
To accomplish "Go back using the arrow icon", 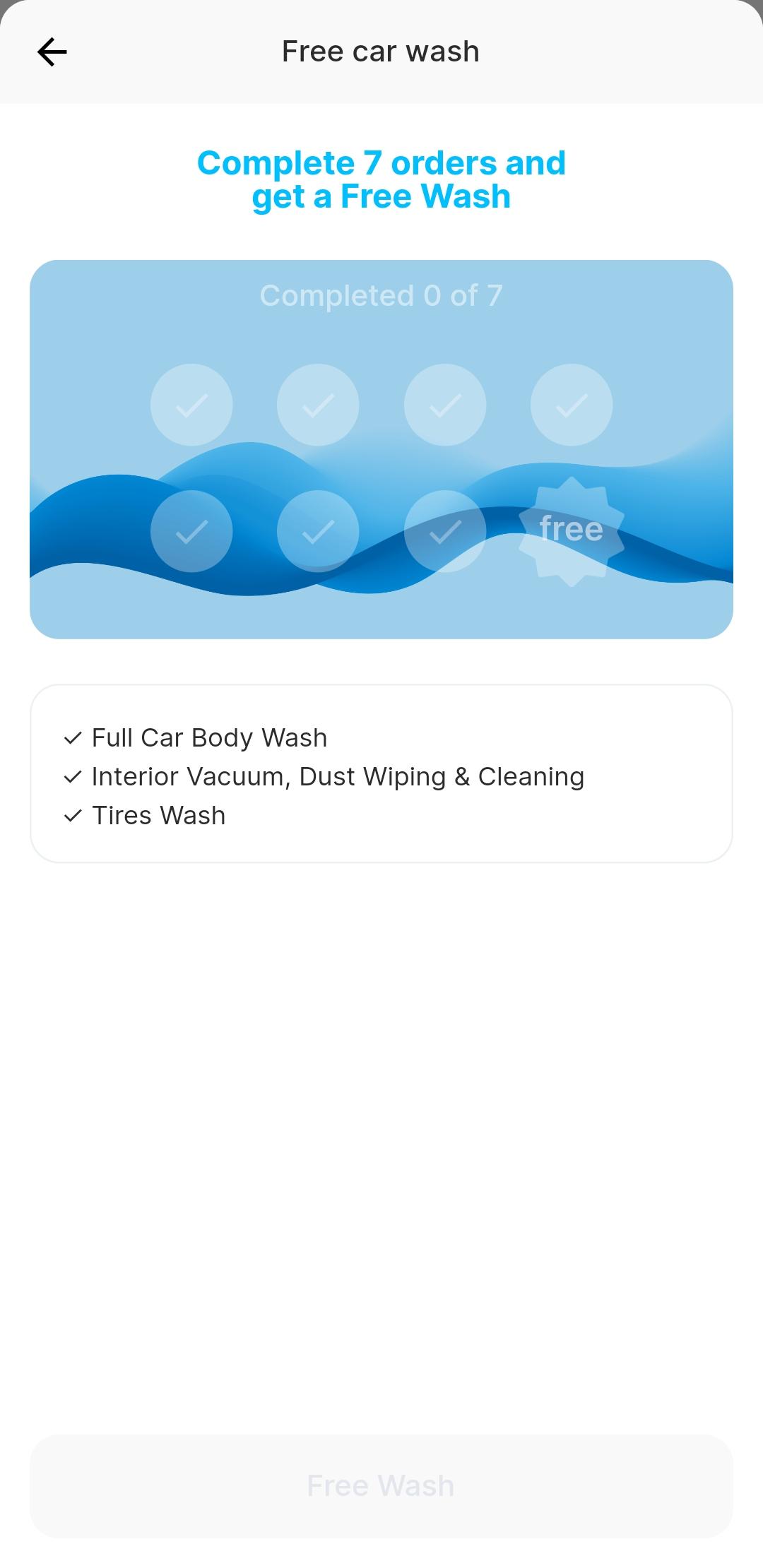I will [52, 52].
